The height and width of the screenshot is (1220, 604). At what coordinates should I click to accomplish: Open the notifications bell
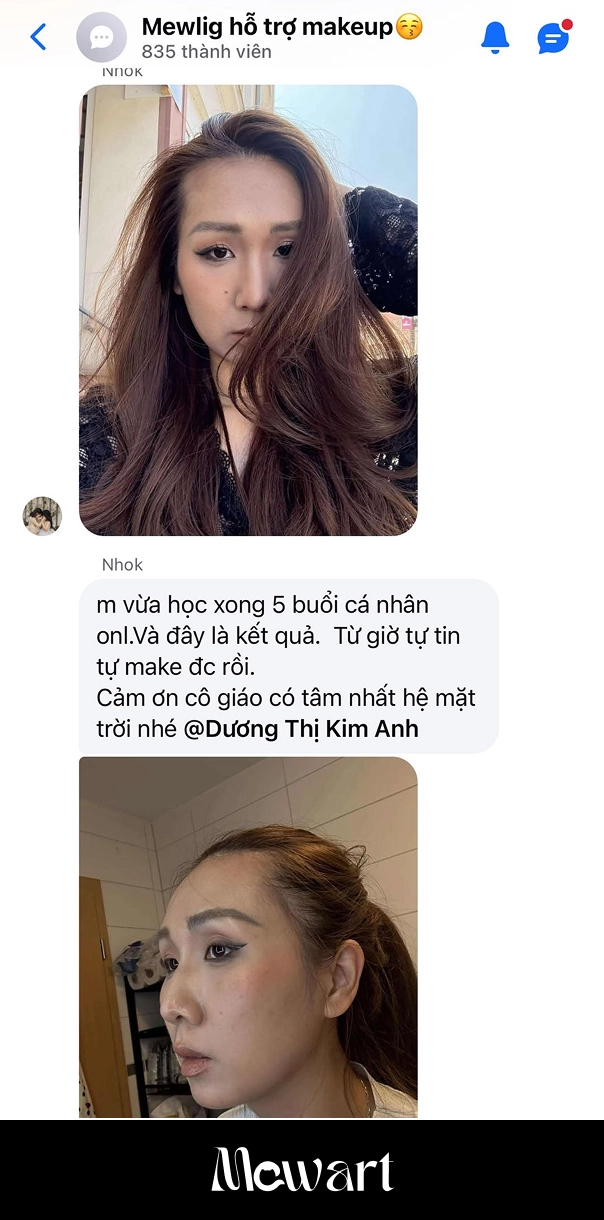pos(495,37)
